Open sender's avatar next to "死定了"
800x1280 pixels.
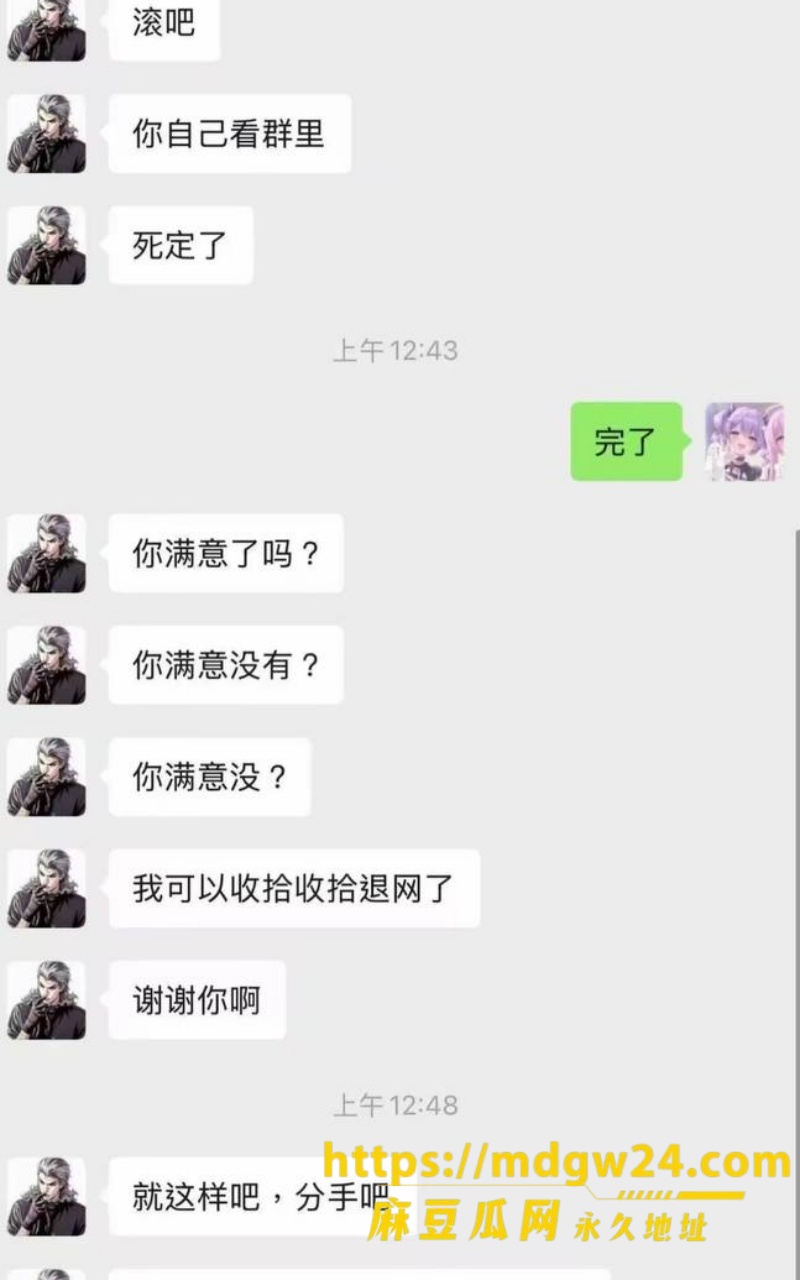[x=47, y=245]
